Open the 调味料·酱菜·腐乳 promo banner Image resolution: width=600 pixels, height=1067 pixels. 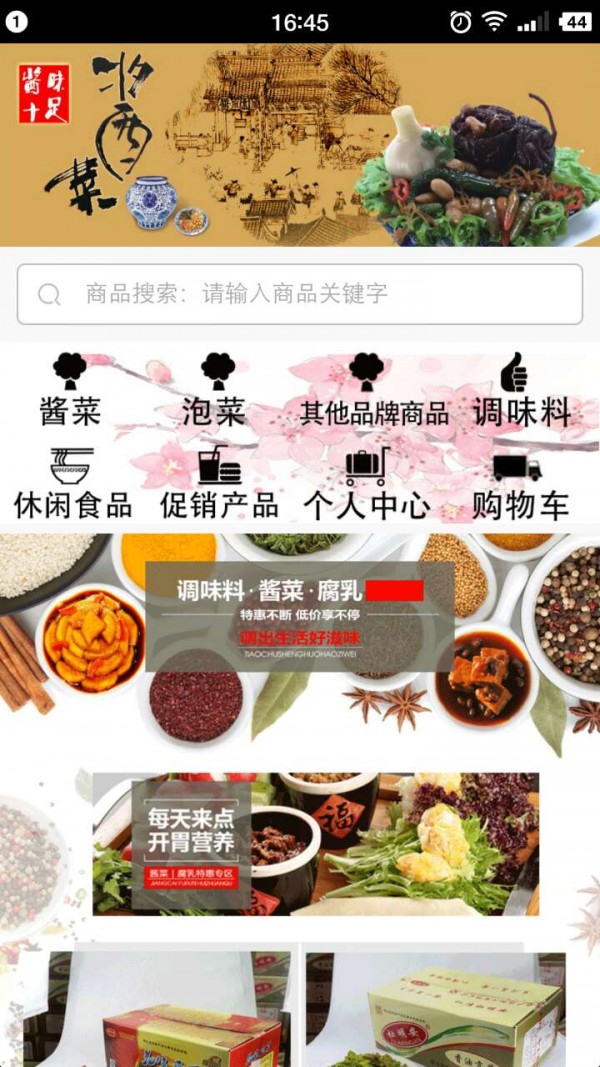300,616
